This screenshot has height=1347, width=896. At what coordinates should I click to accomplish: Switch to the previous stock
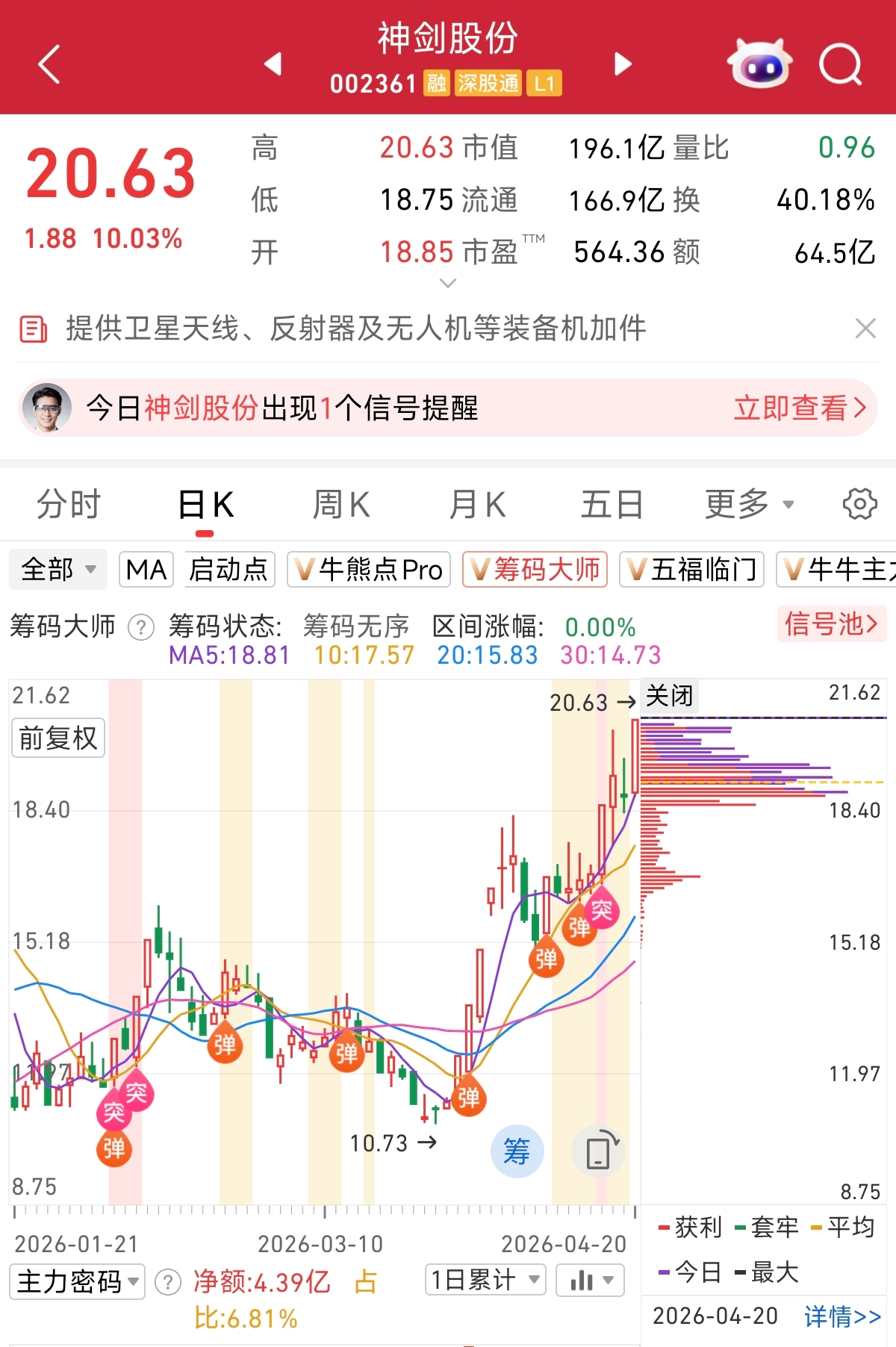coord(273,64)
